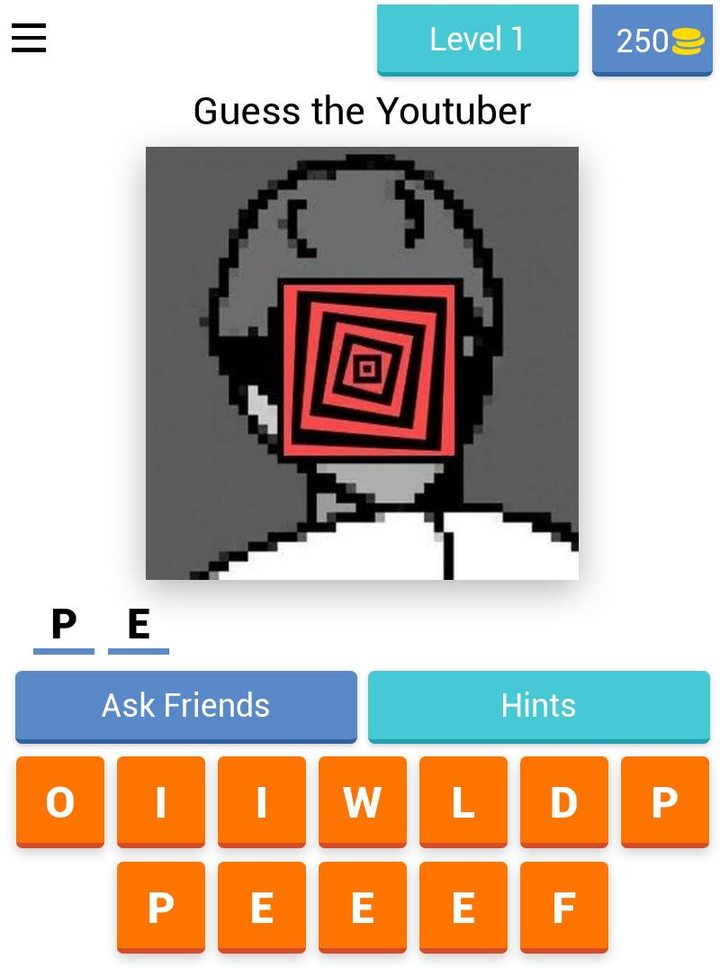The image size is (720, 968).
Task: Click the filled letter P answer slot
Action: click(64, 625)
